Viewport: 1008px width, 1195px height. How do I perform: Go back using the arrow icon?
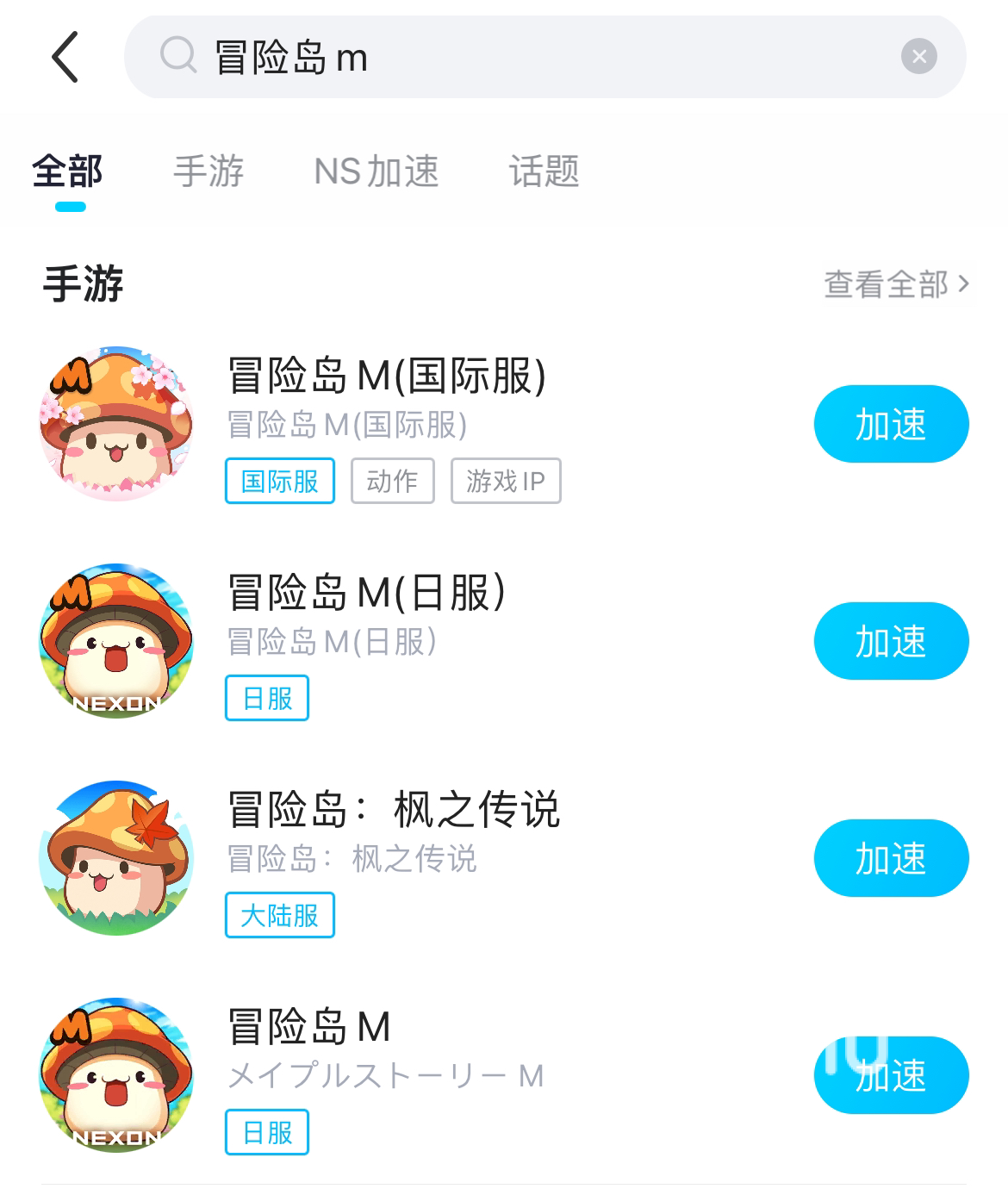point(65,57)
